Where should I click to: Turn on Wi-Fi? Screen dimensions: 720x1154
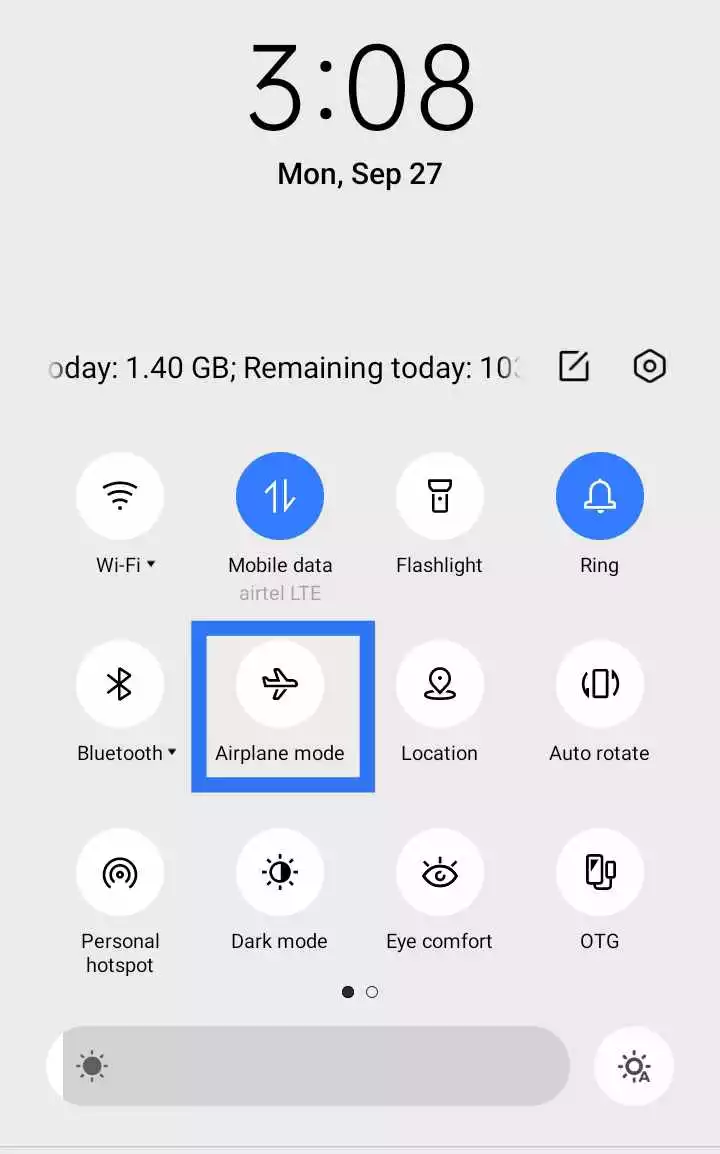pos(120,495)
